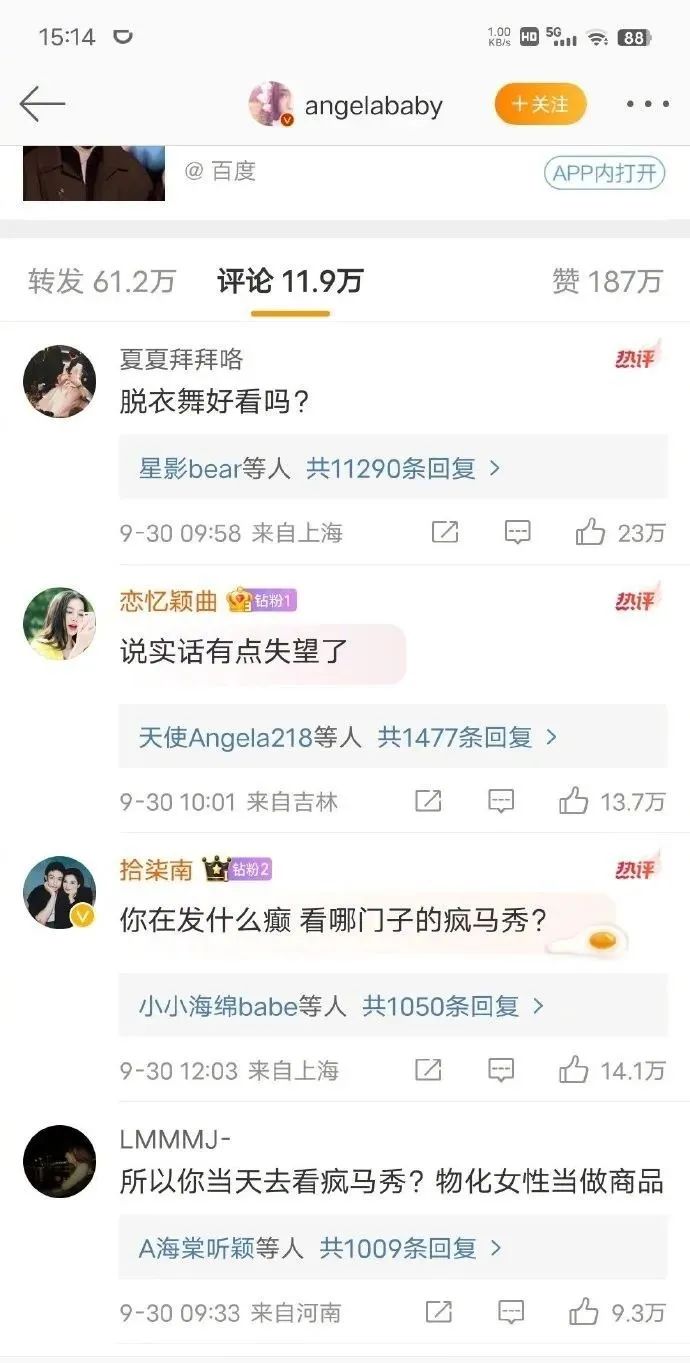Open the three-dot overflow menu
690x1363 pixels.
pyautogui.click(x=647, y=104)
